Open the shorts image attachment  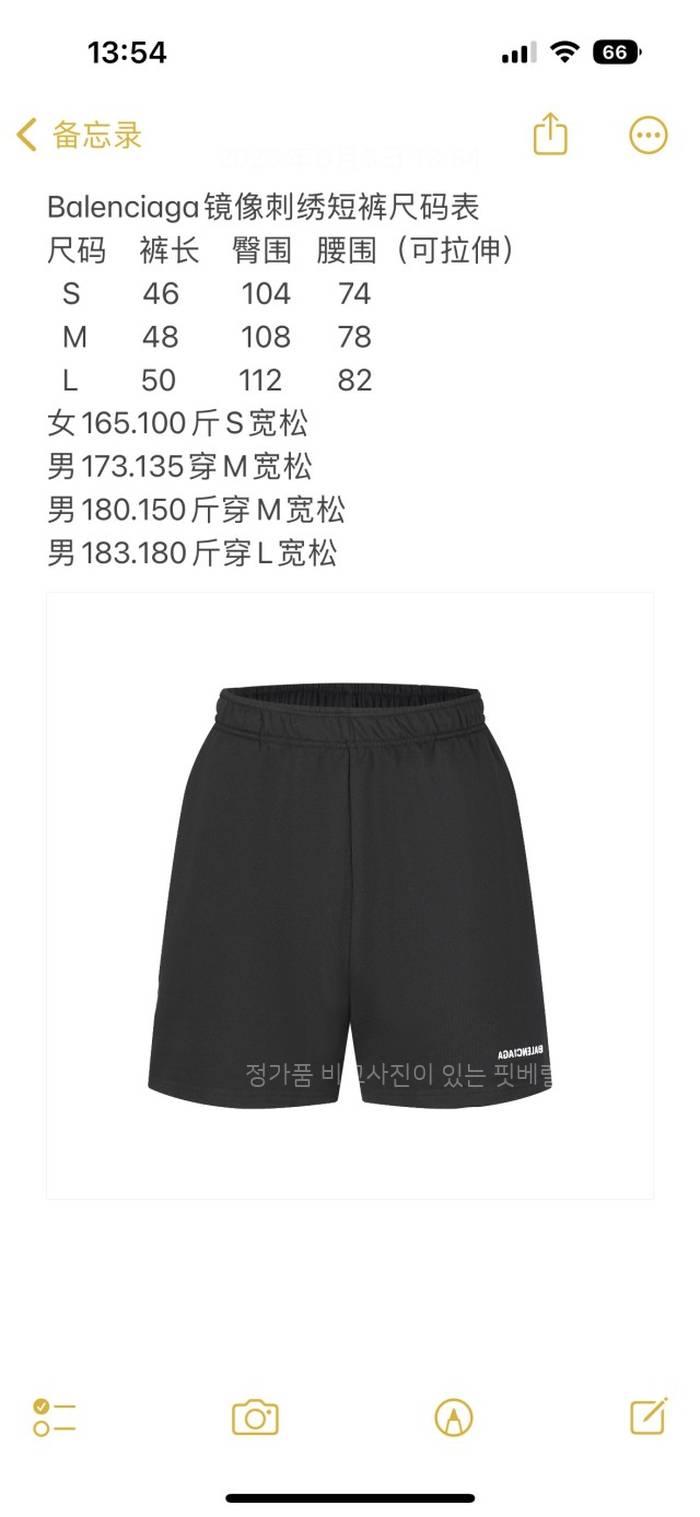(x=350, y=895)
